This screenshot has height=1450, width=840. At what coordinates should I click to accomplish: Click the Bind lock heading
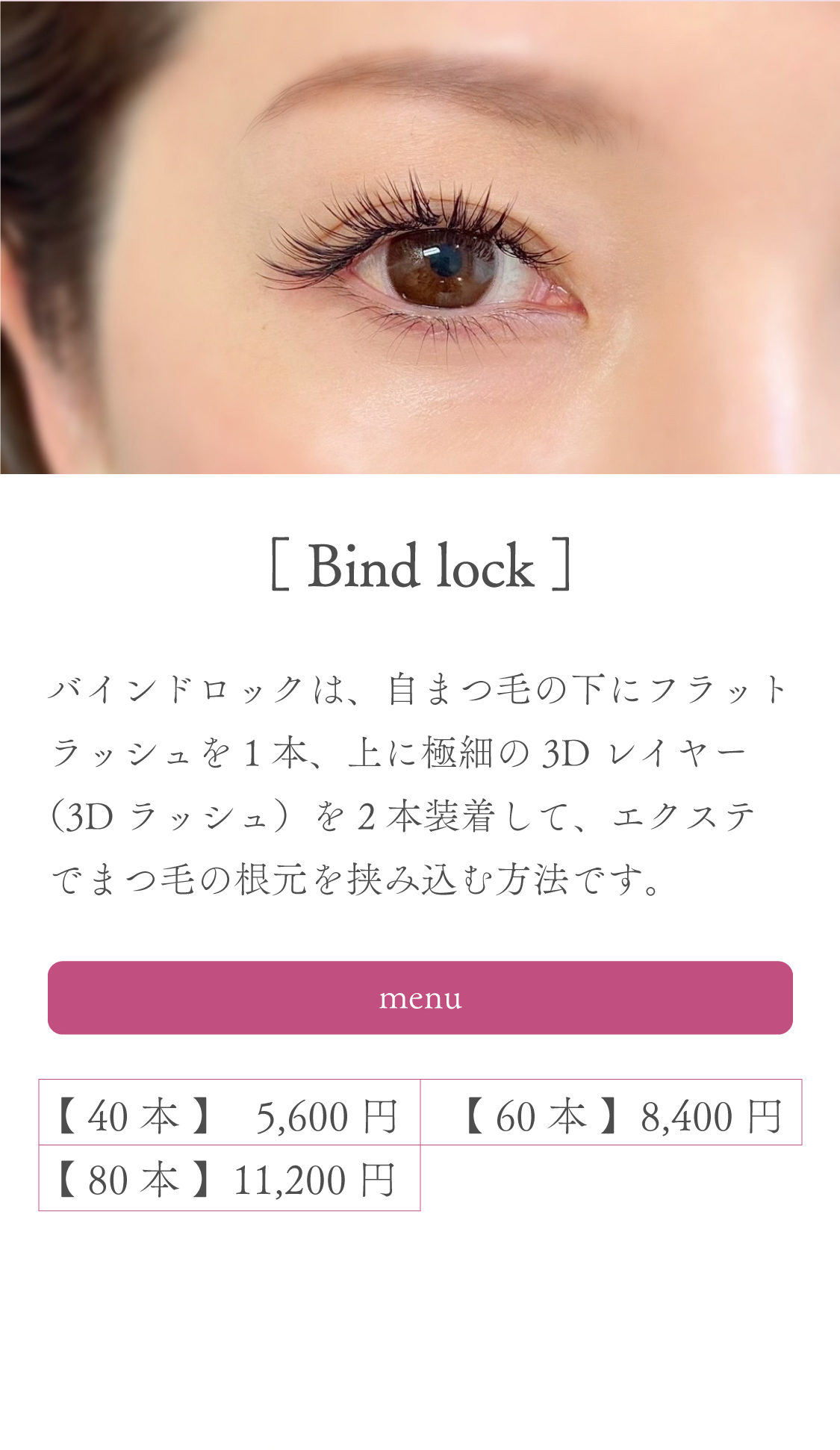(x=420, y=570)
